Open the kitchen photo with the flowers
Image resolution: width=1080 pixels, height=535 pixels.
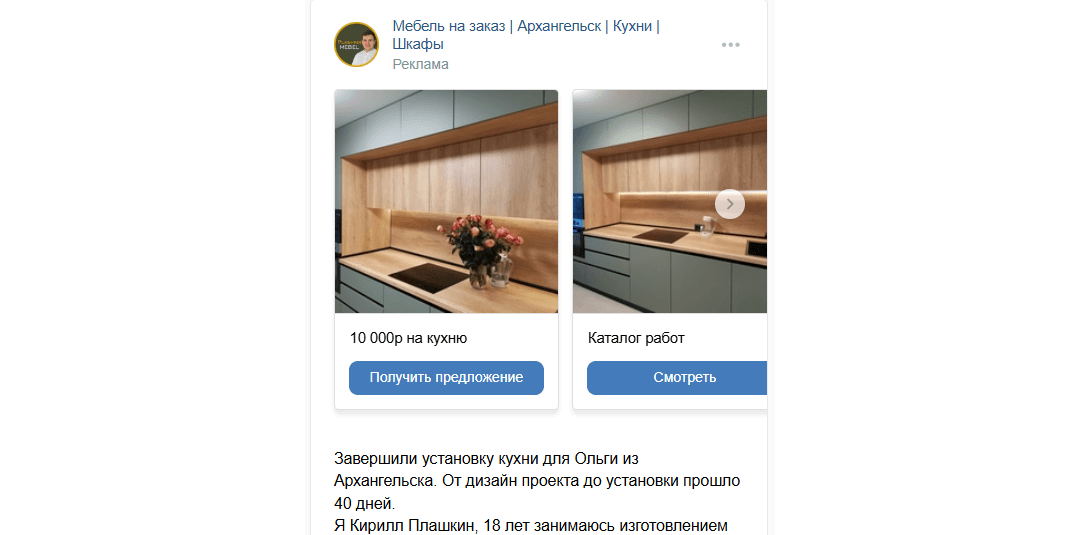coord(446,201)
